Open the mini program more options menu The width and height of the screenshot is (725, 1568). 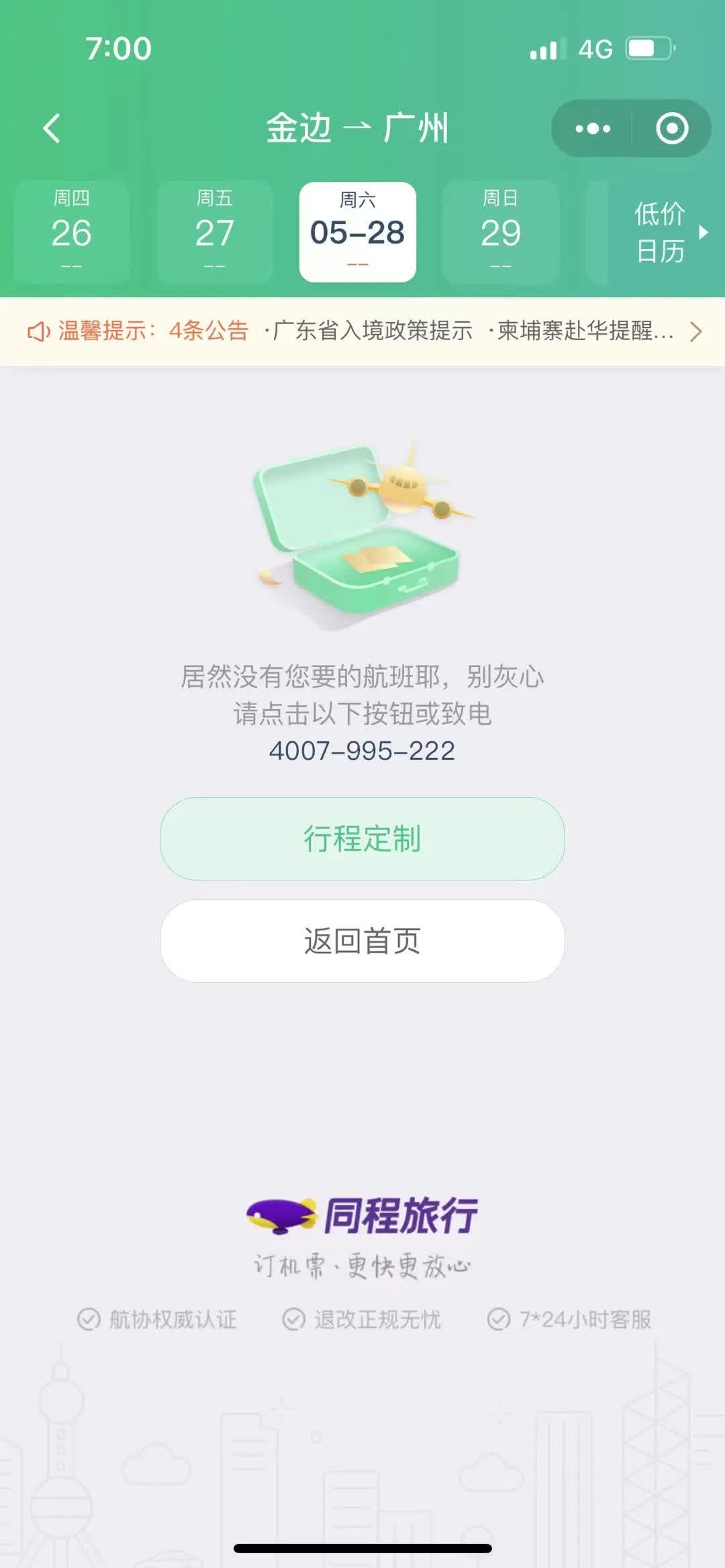pos(593,128)
